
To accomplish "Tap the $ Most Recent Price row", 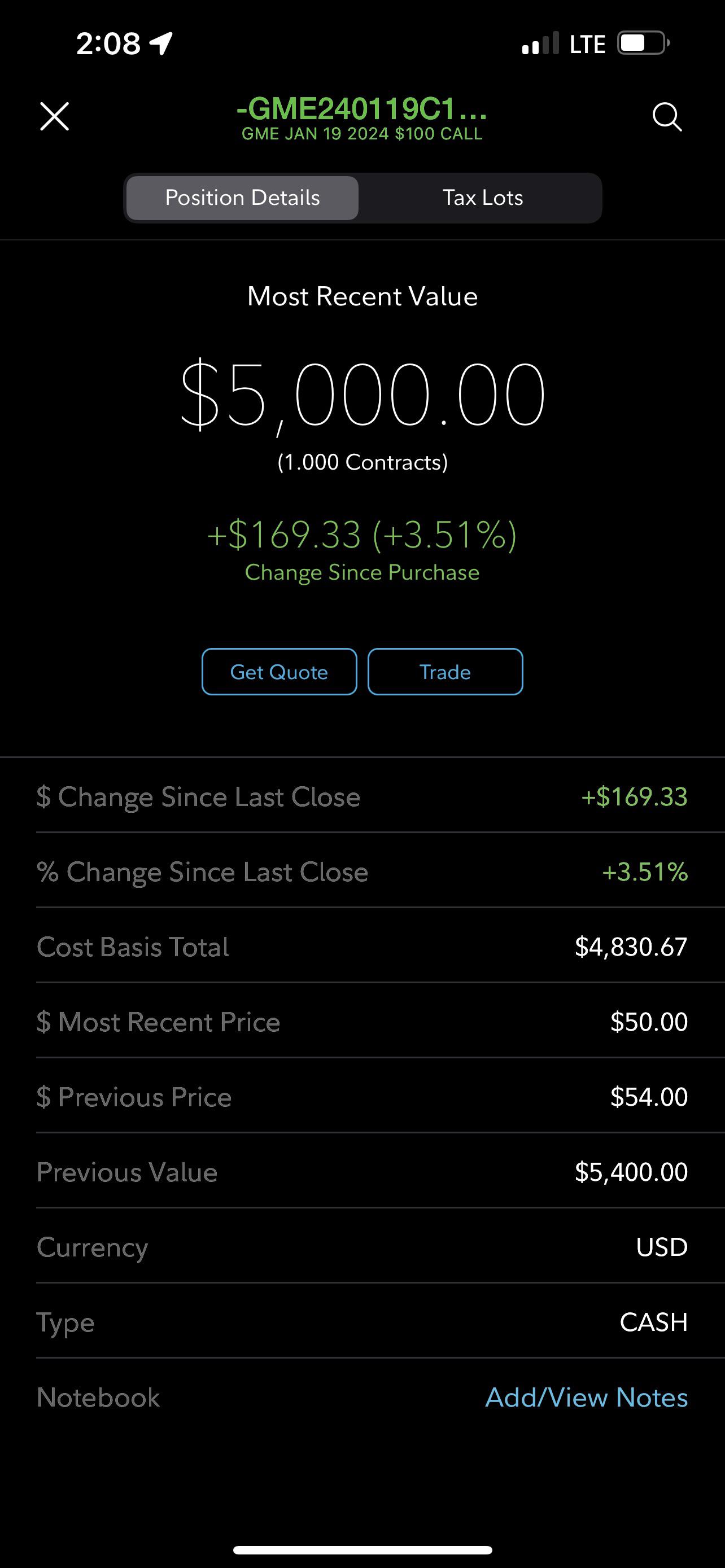I will (x=361, y=1022).
